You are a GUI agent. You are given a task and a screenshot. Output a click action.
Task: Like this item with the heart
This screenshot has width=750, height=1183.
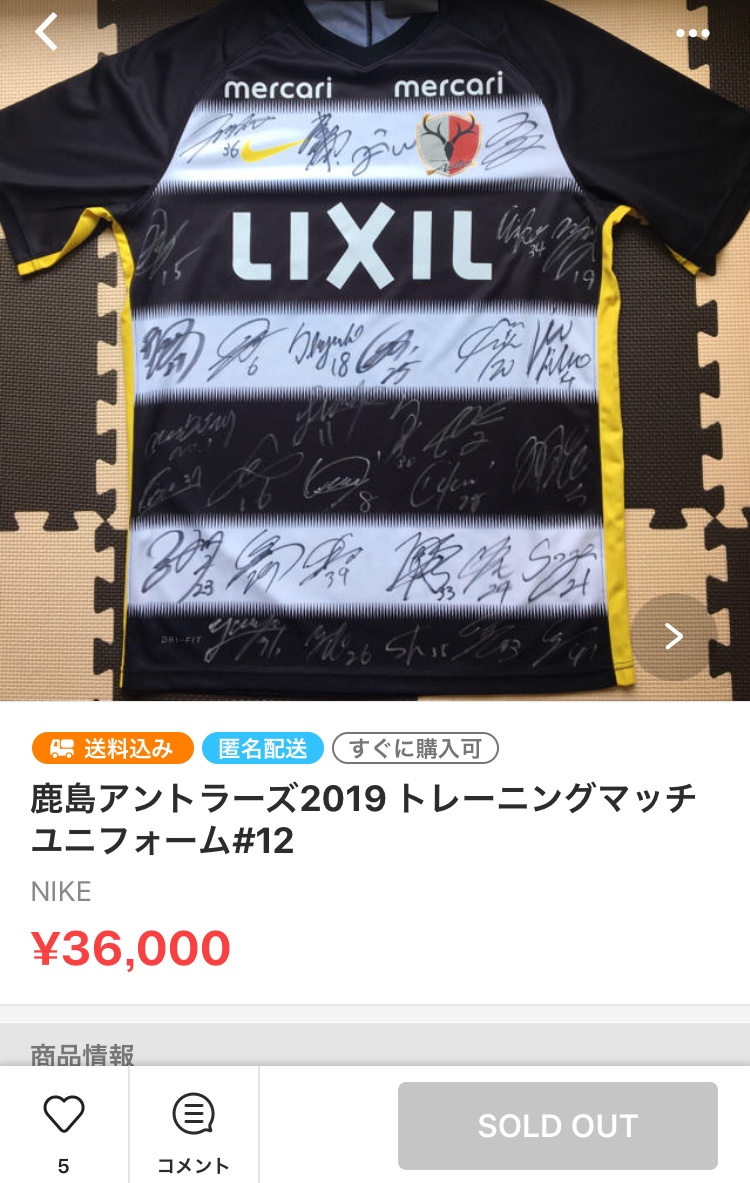coord(64,1114)
